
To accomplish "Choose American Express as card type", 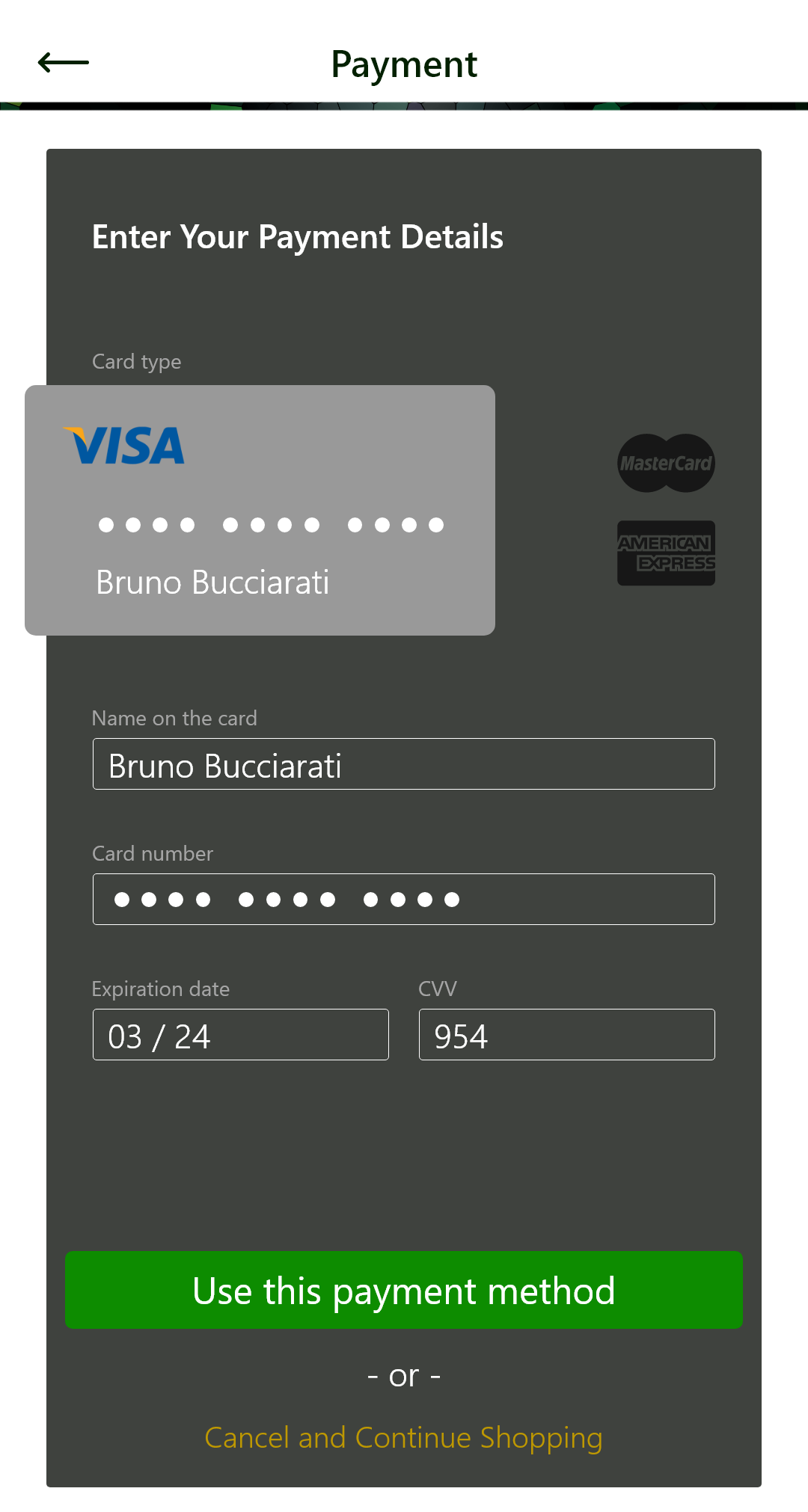I will click(666, 553).
